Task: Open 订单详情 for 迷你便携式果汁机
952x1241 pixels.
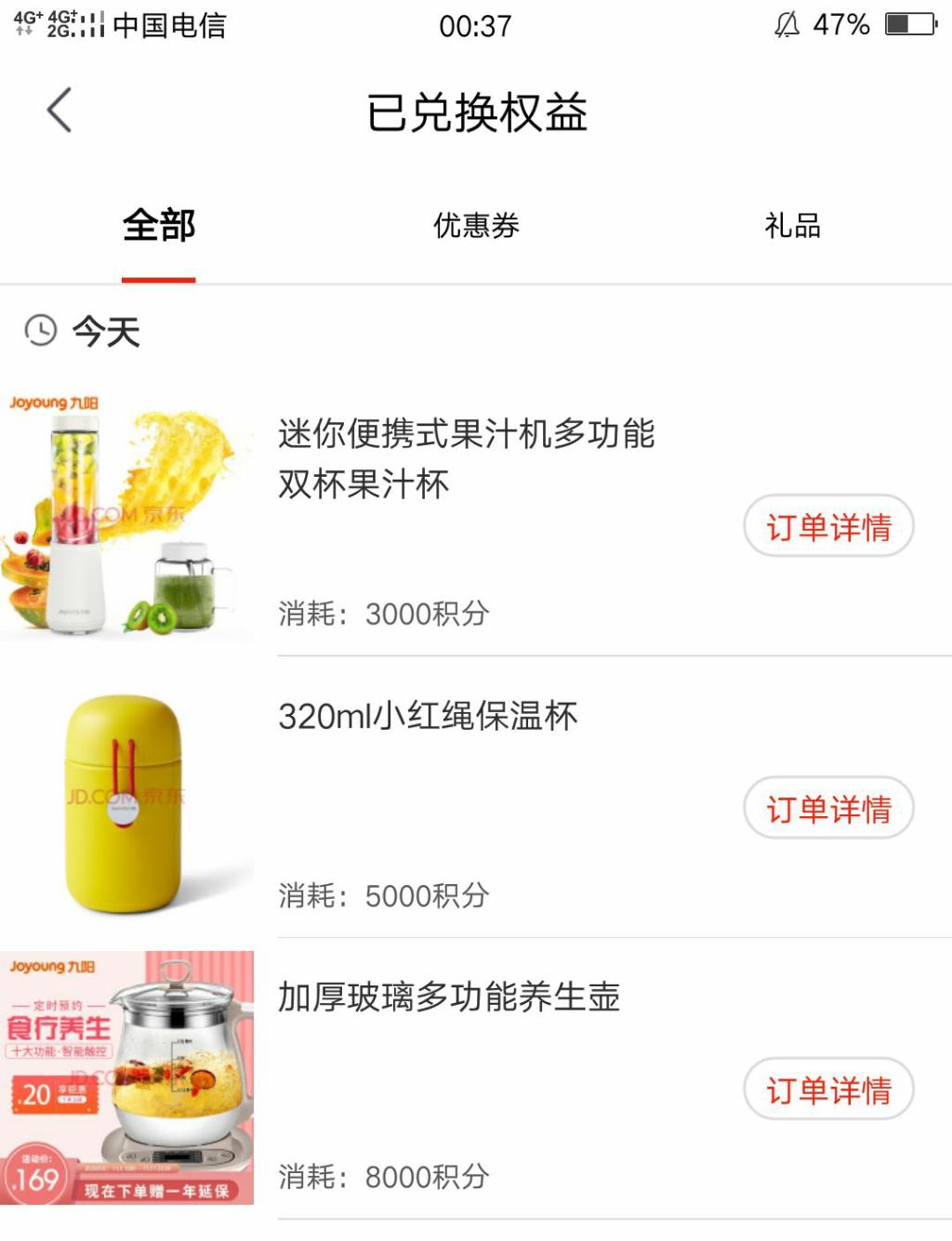Action: coord(828,527)
